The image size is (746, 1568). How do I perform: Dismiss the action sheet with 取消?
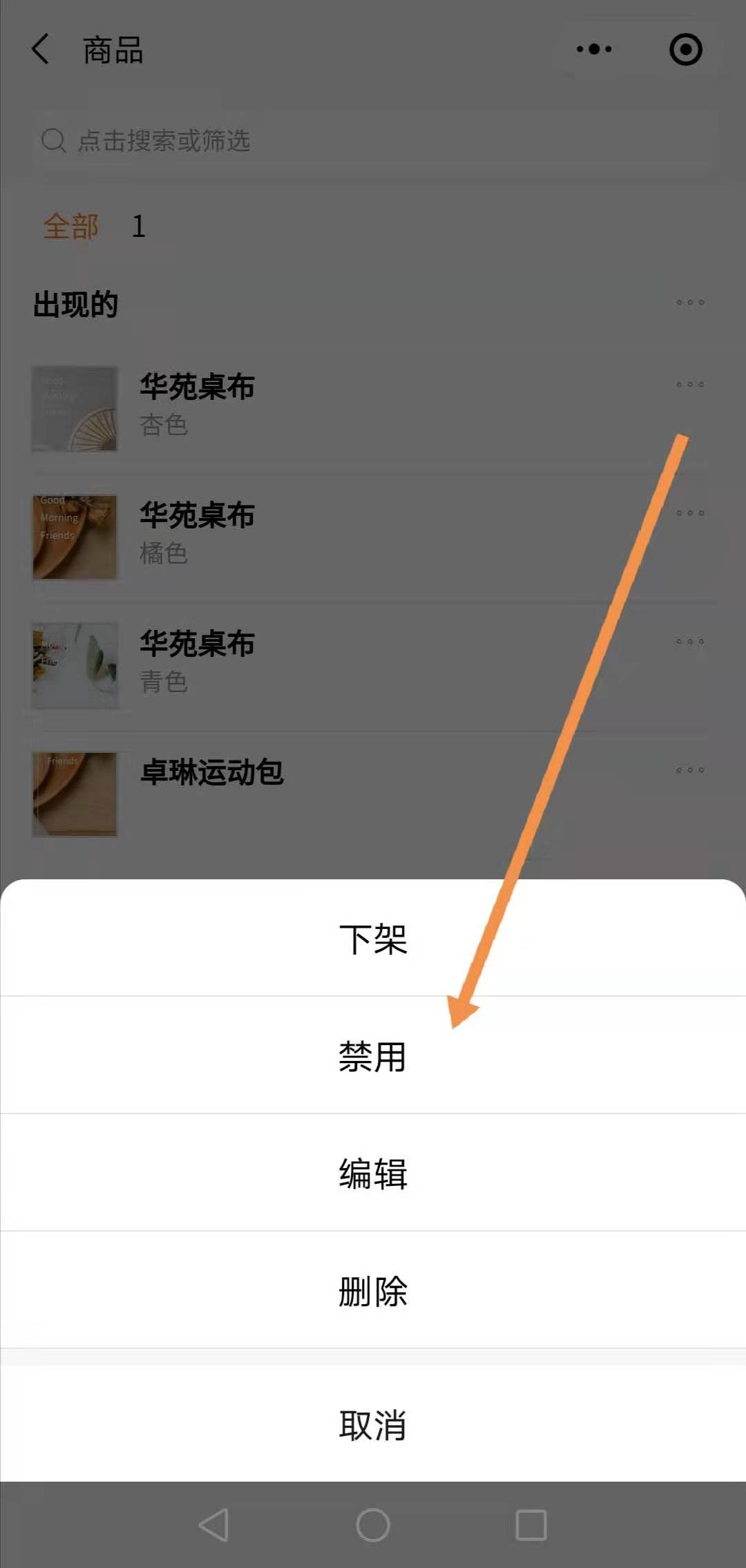[x=373, y=1424]
